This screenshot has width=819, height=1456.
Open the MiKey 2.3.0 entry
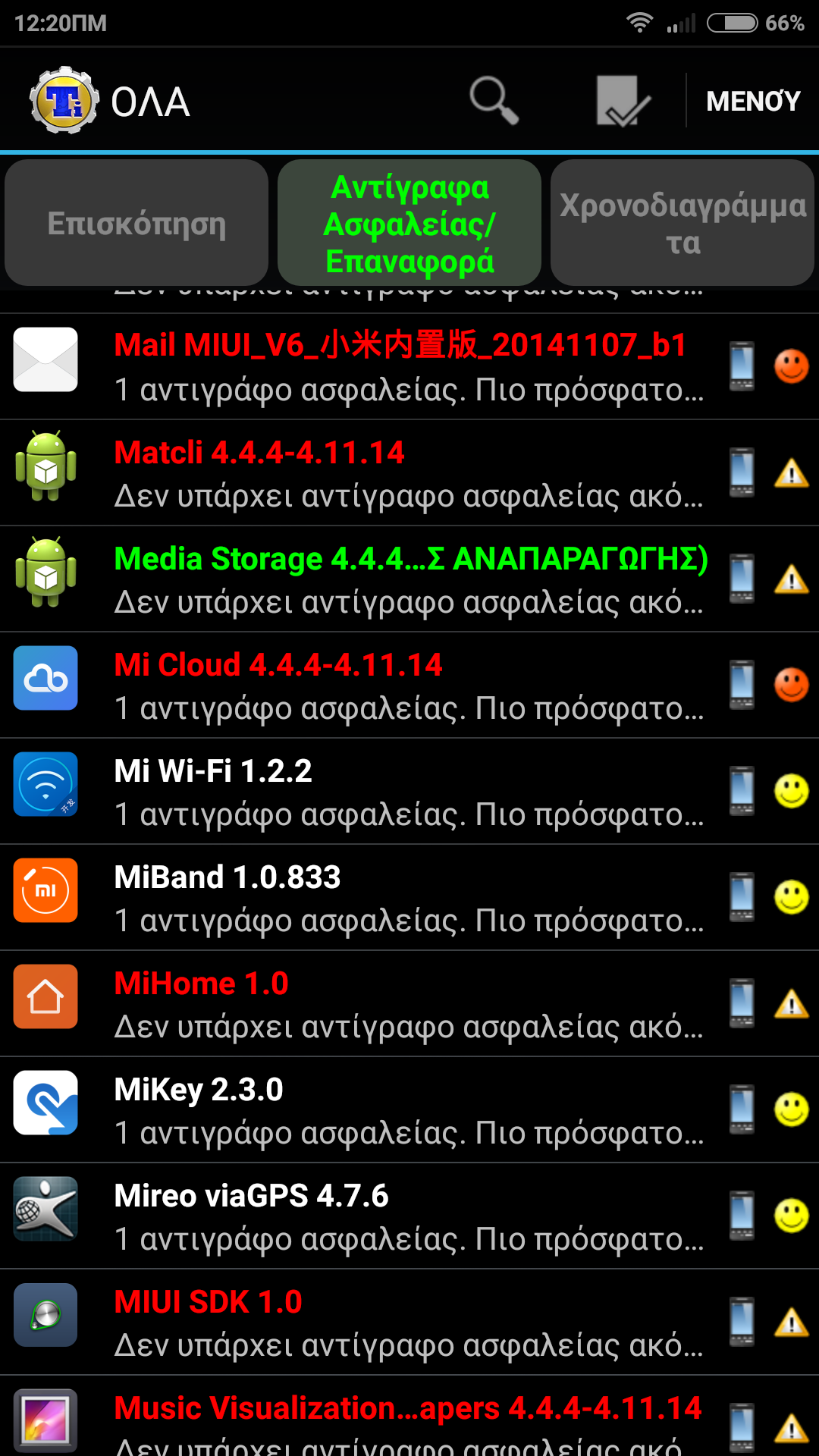[409, 1110]
